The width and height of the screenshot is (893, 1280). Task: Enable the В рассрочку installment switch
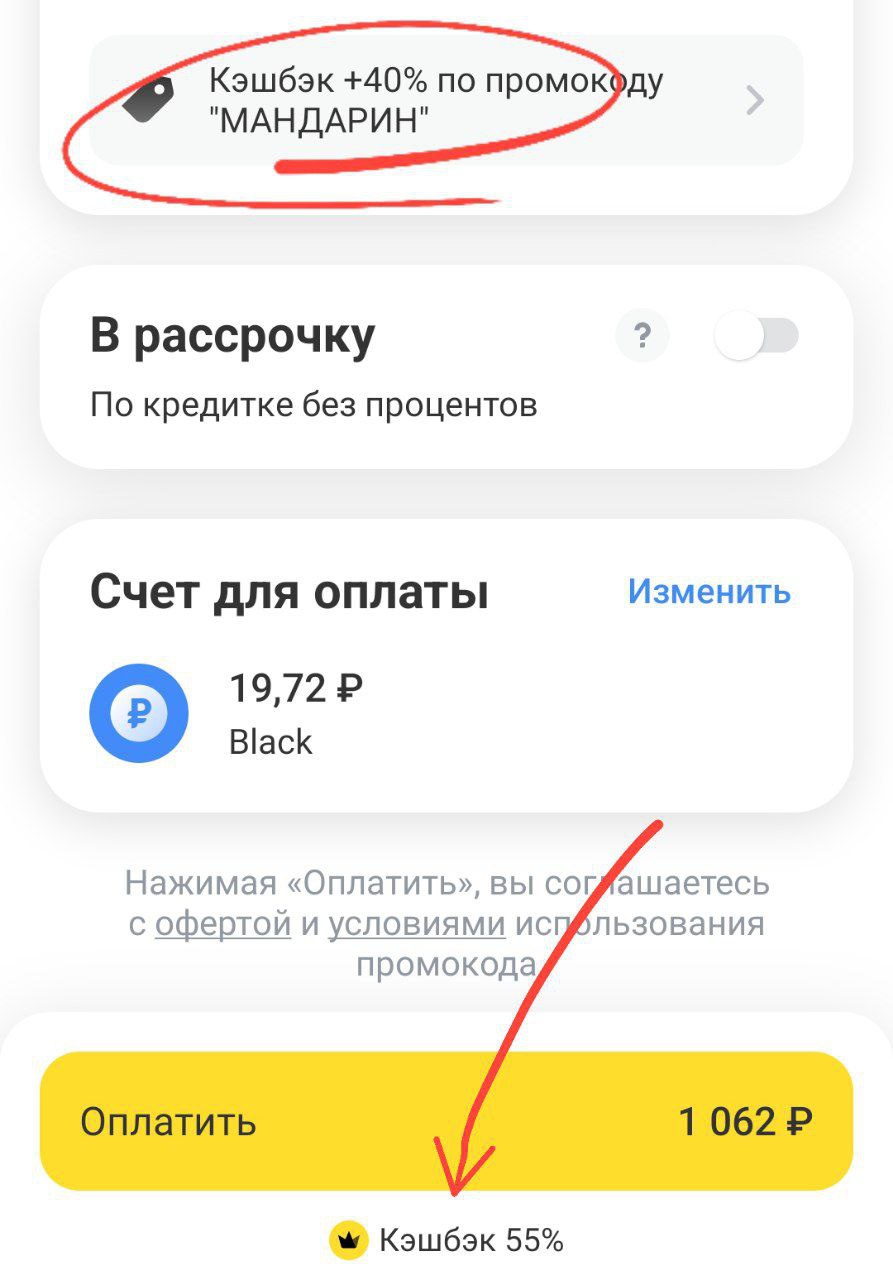coord(757,336)
